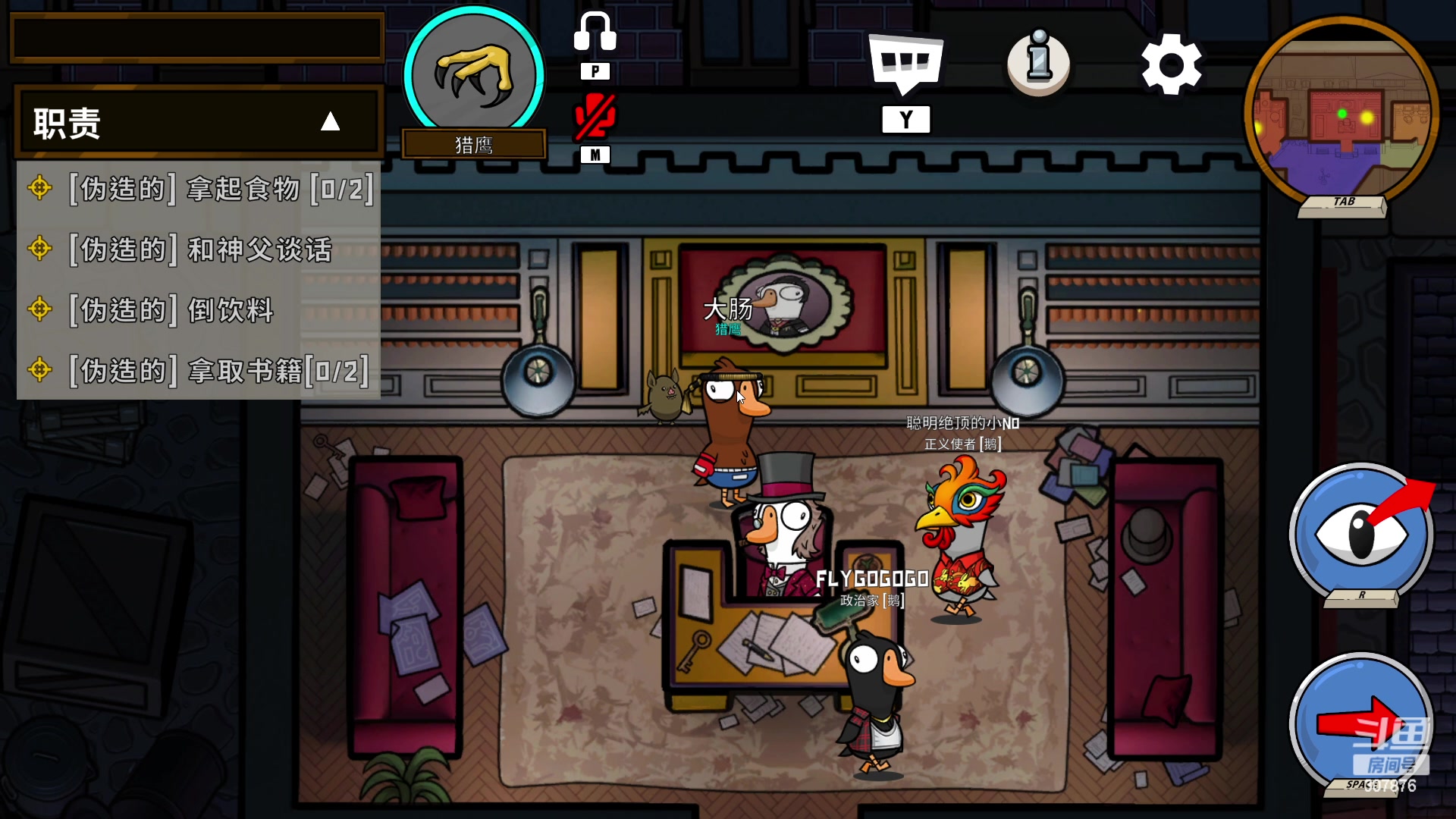Unmute the red microphone icon

point(595,117)
